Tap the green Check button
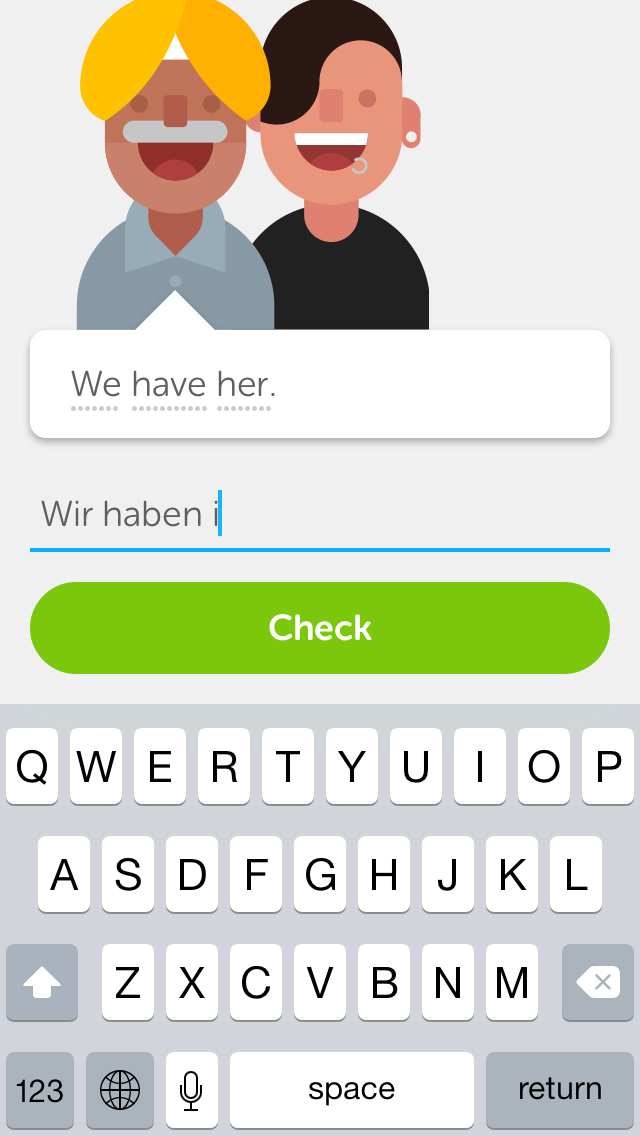The height and width of the screenshot is (1136, 640). pyautogui.click(x=320, y=627)
